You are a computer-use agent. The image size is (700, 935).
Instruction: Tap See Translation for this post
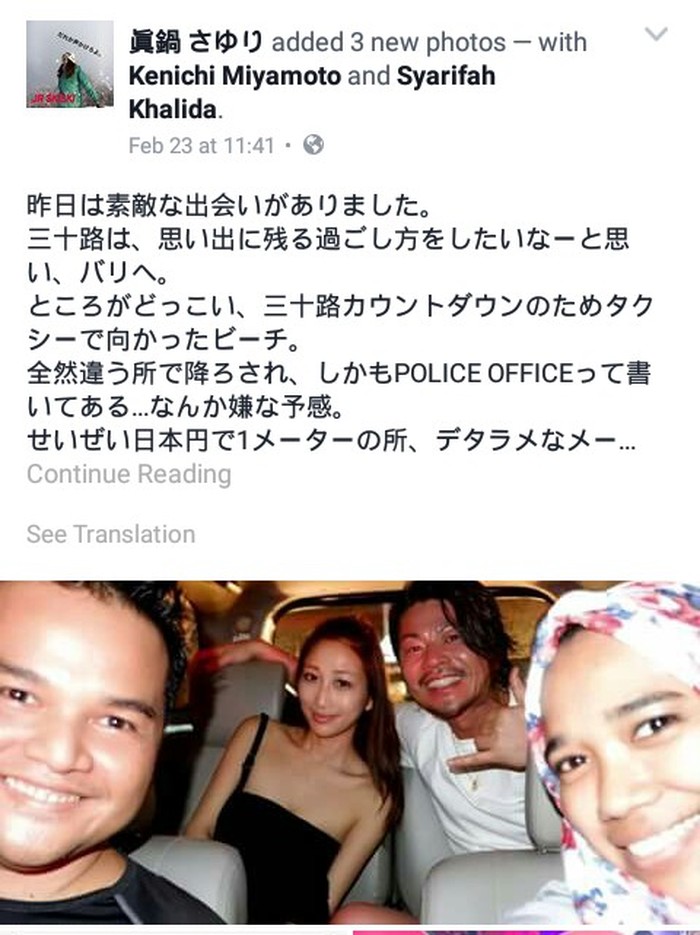click(x=110, y=533)
